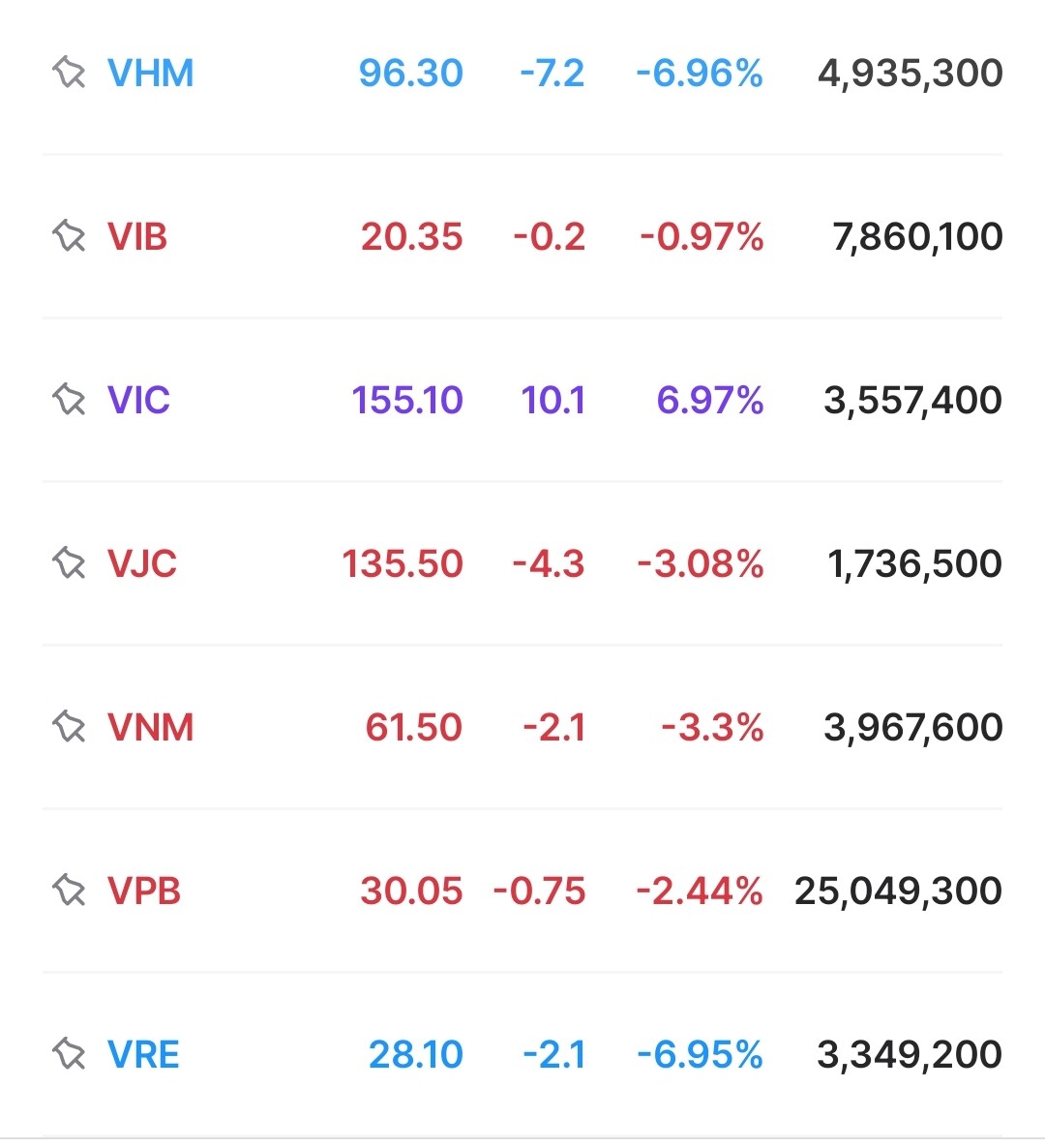1045x1148 pixels.
Task: Pin the VHM stock
Action: click(69, 73)
